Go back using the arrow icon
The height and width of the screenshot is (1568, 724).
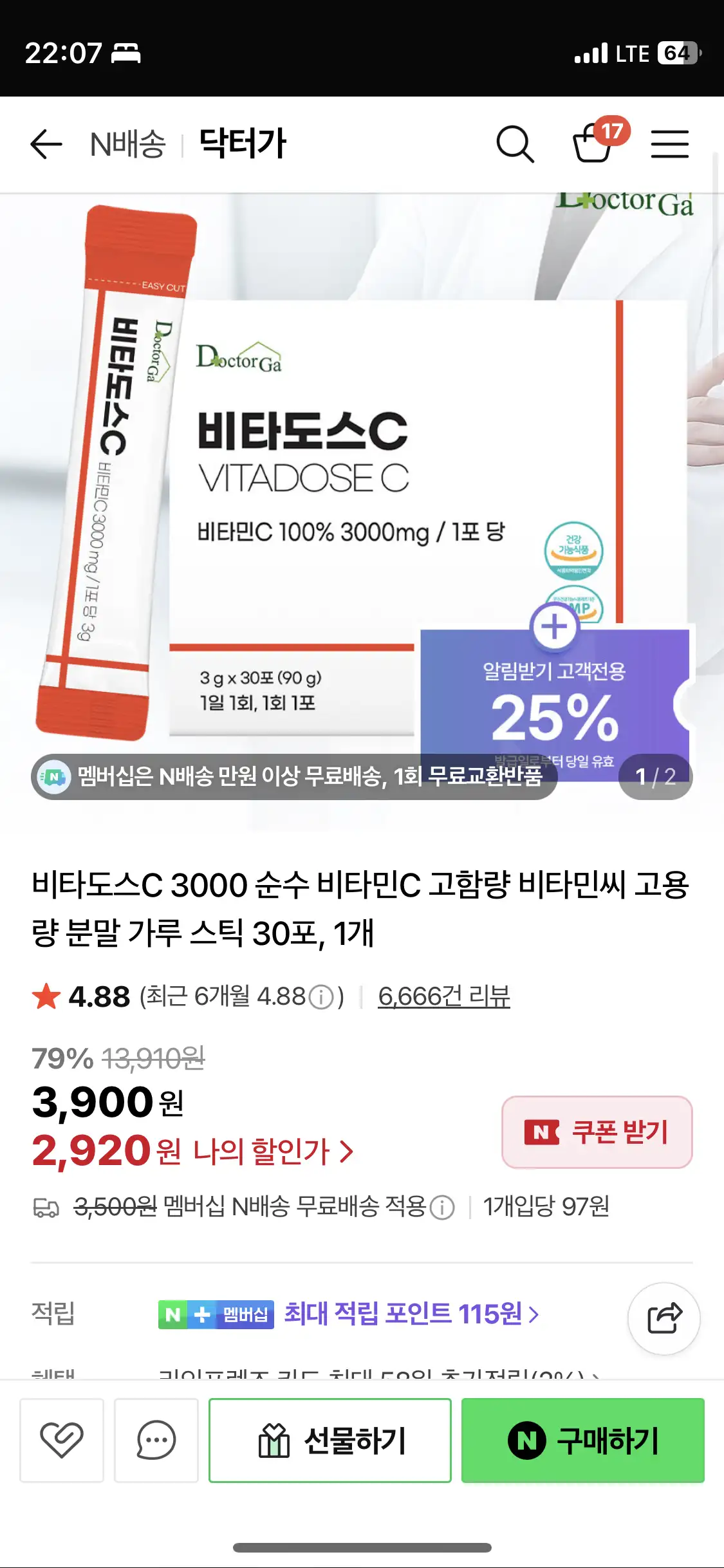click(x=46, y=144)
